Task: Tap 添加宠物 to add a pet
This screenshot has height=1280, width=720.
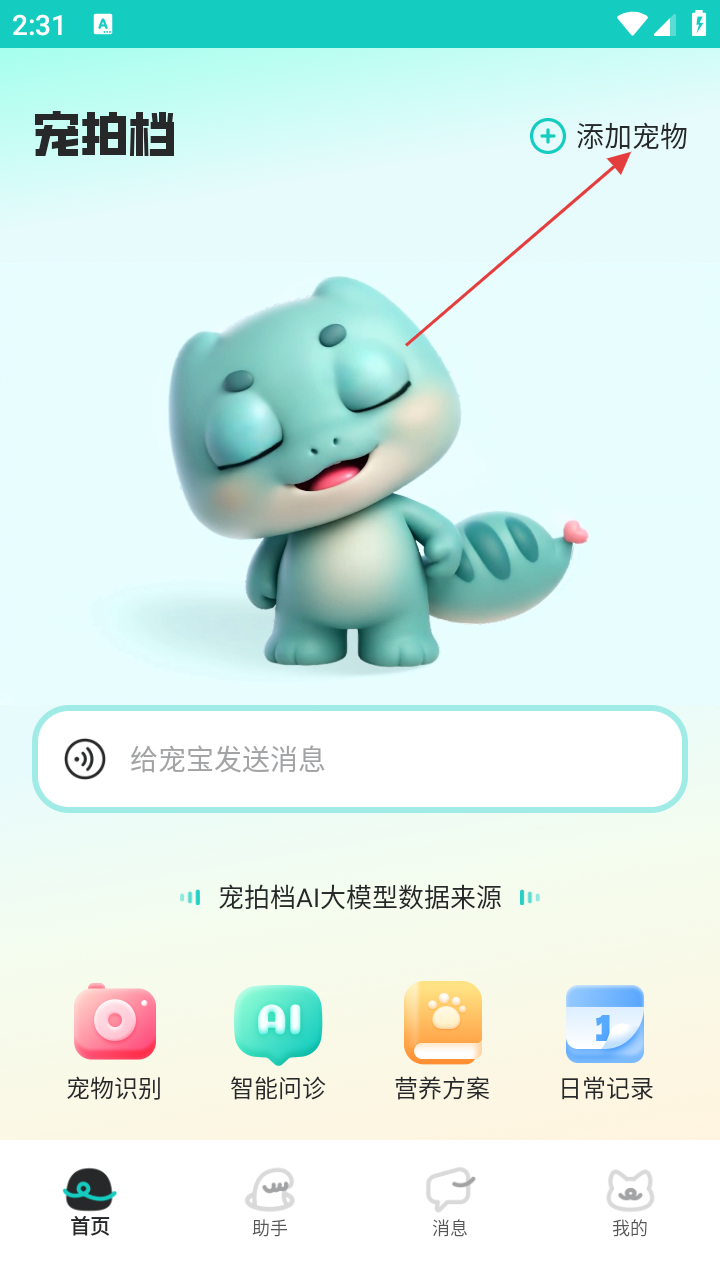Action: point(609,136)
